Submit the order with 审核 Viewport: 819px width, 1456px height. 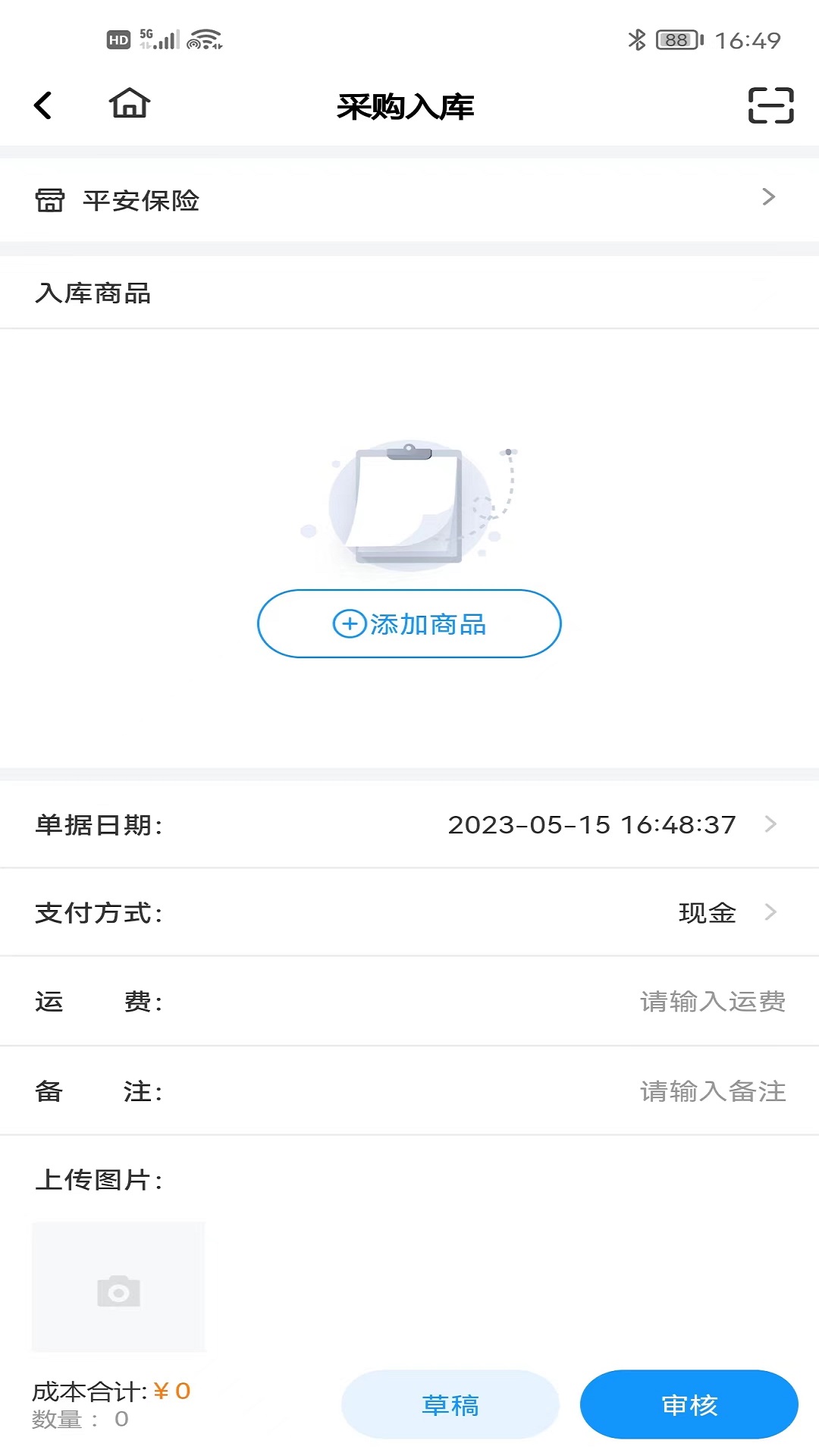689,1405
